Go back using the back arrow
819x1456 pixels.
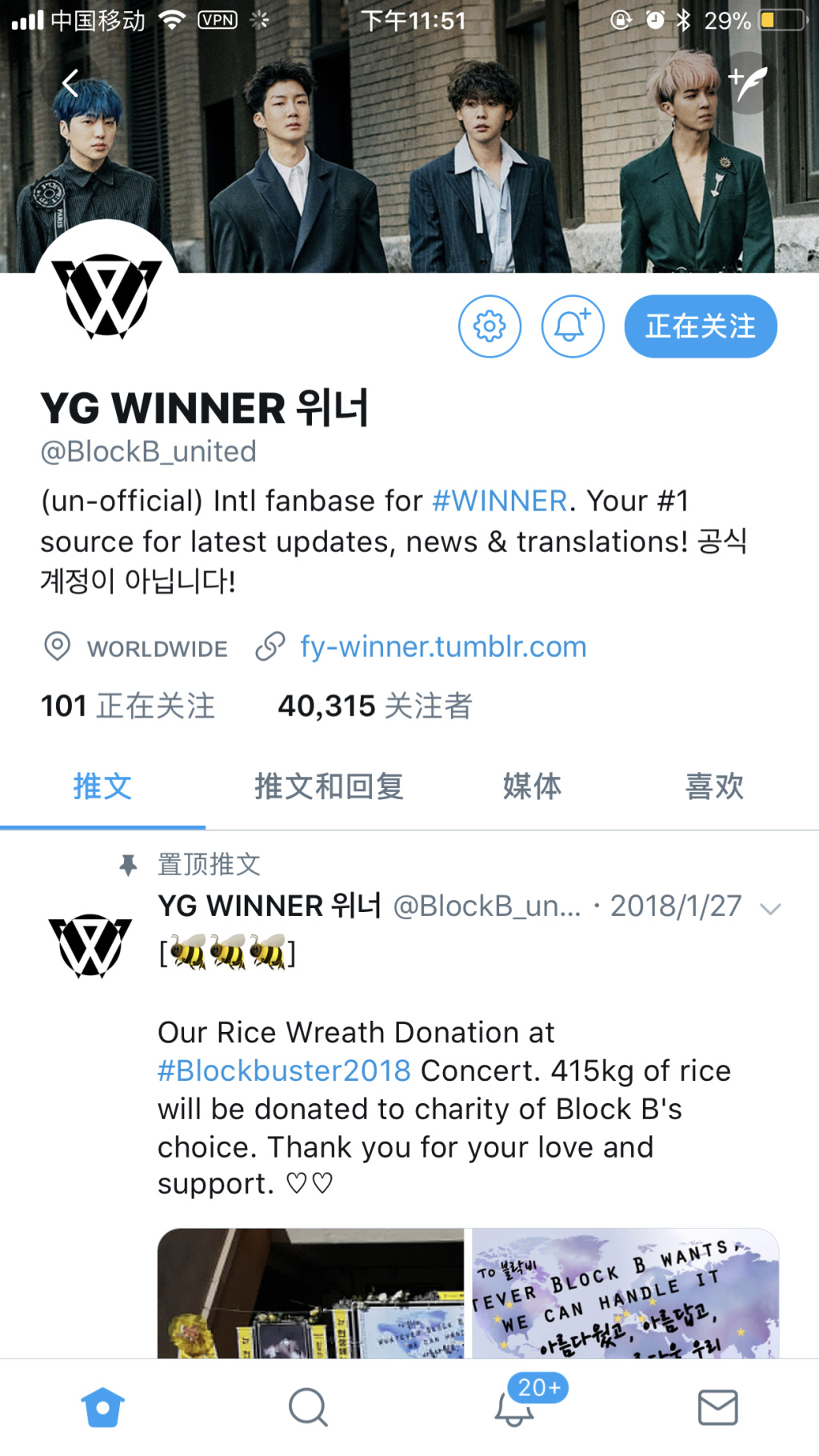coord(70,82)
